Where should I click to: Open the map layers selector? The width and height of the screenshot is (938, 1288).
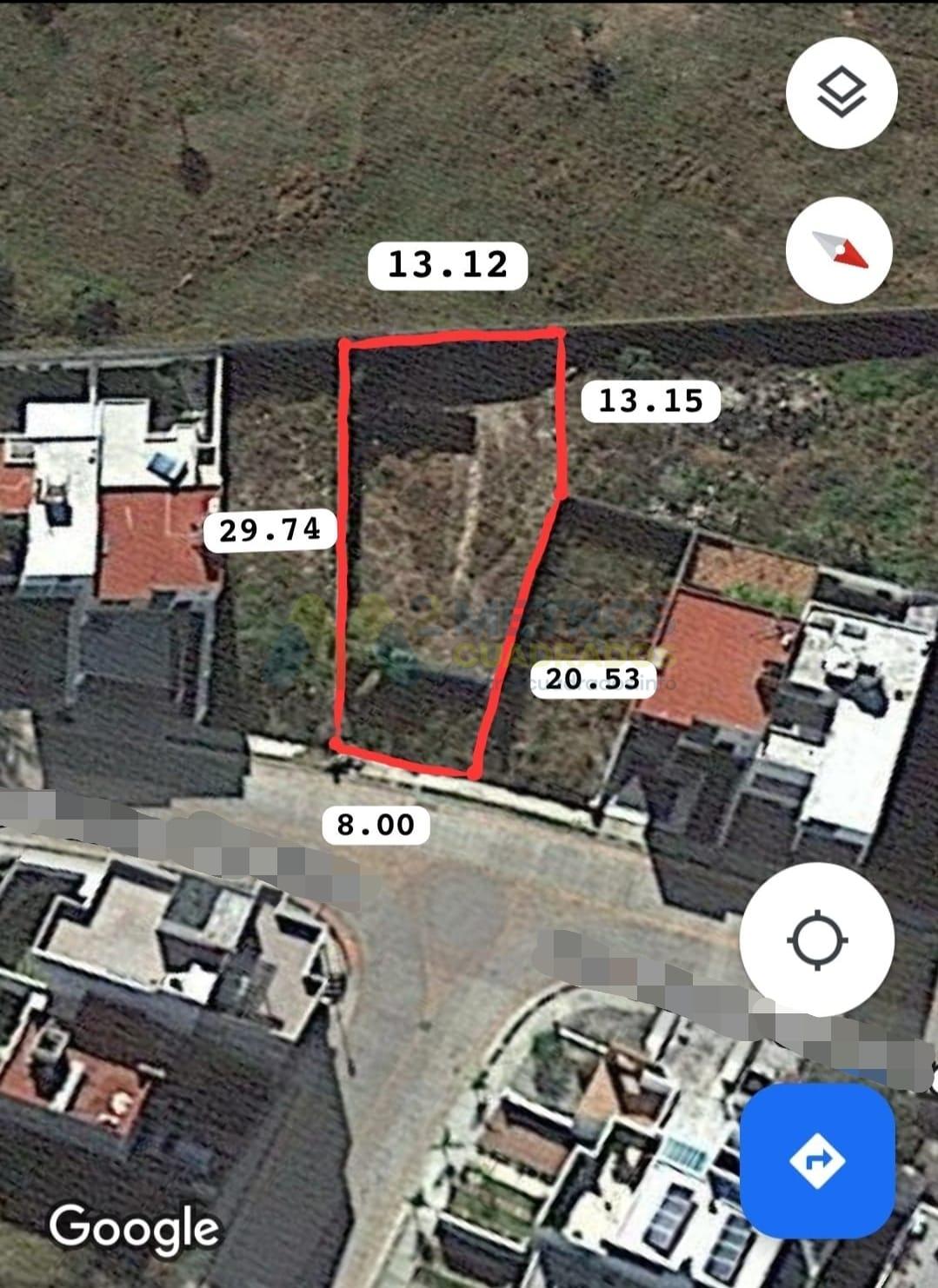point(841,92)
